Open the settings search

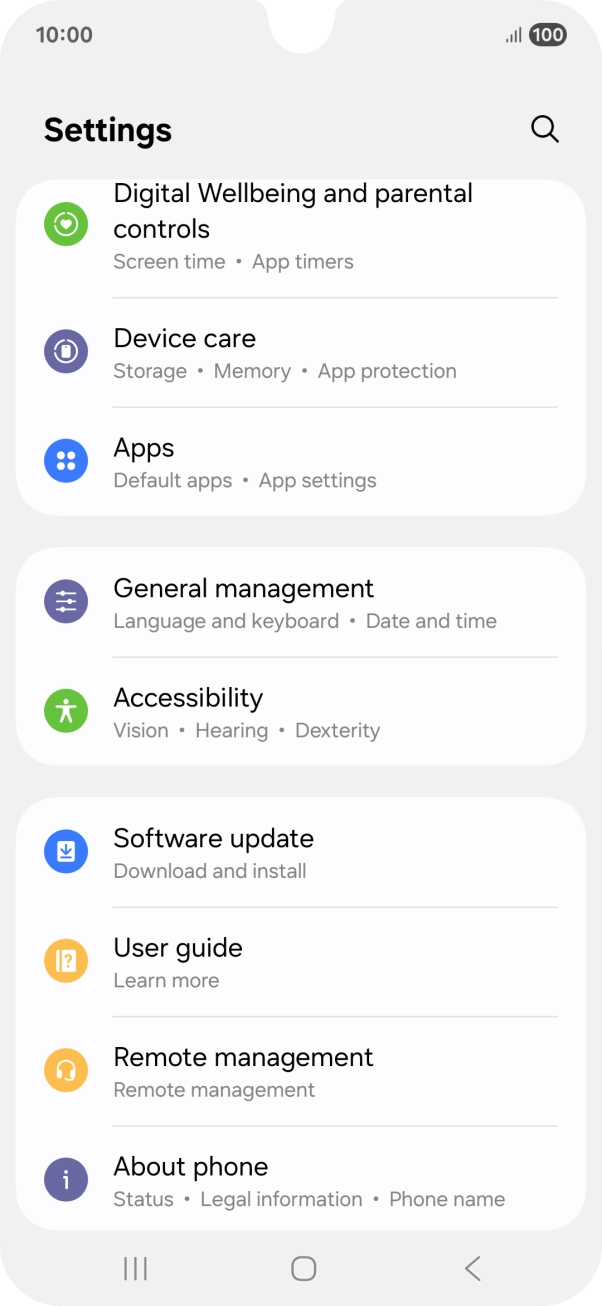(x=544, y=129)
